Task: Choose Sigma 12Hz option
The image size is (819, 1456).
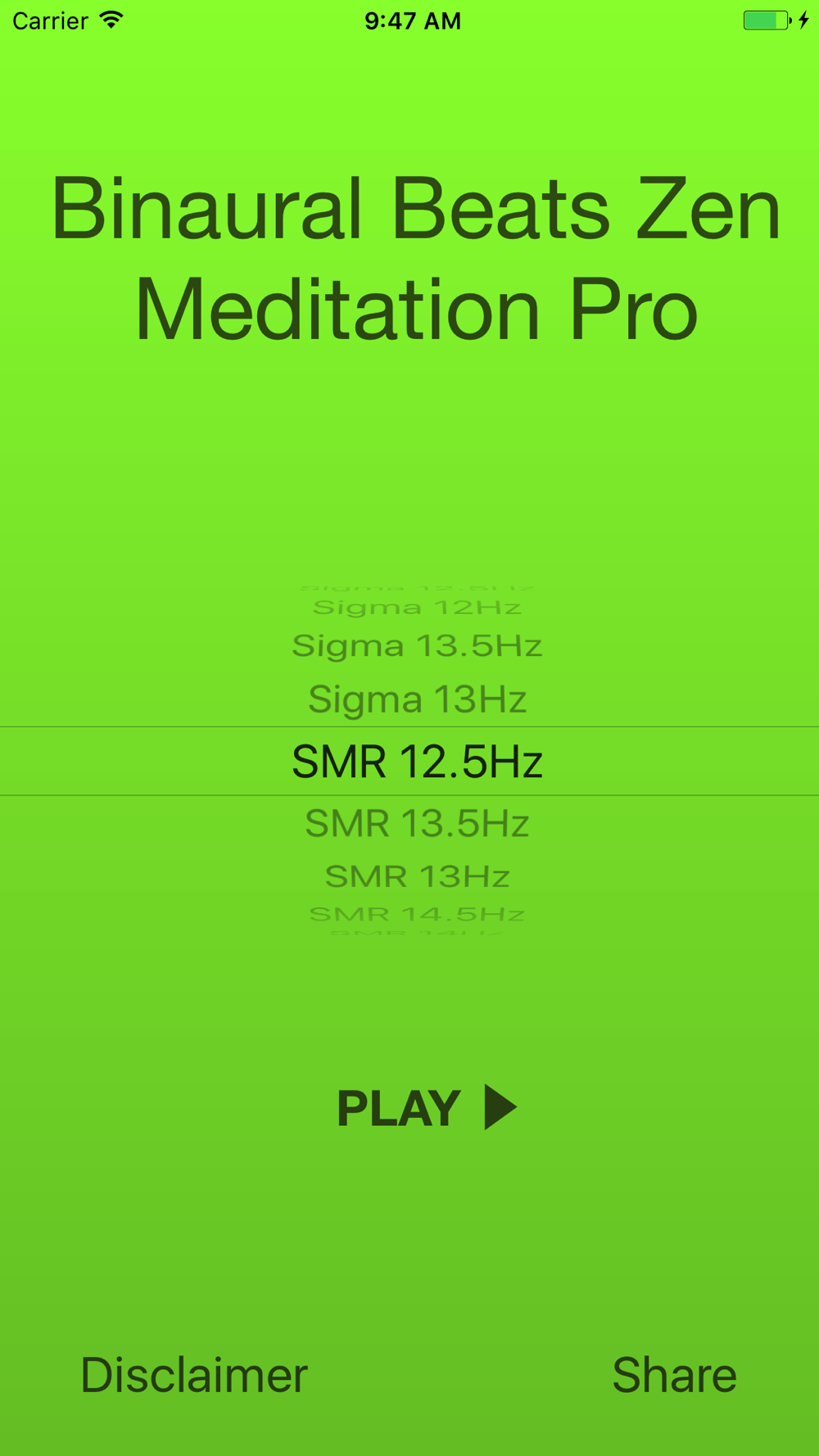Action: tap(417, 608)
